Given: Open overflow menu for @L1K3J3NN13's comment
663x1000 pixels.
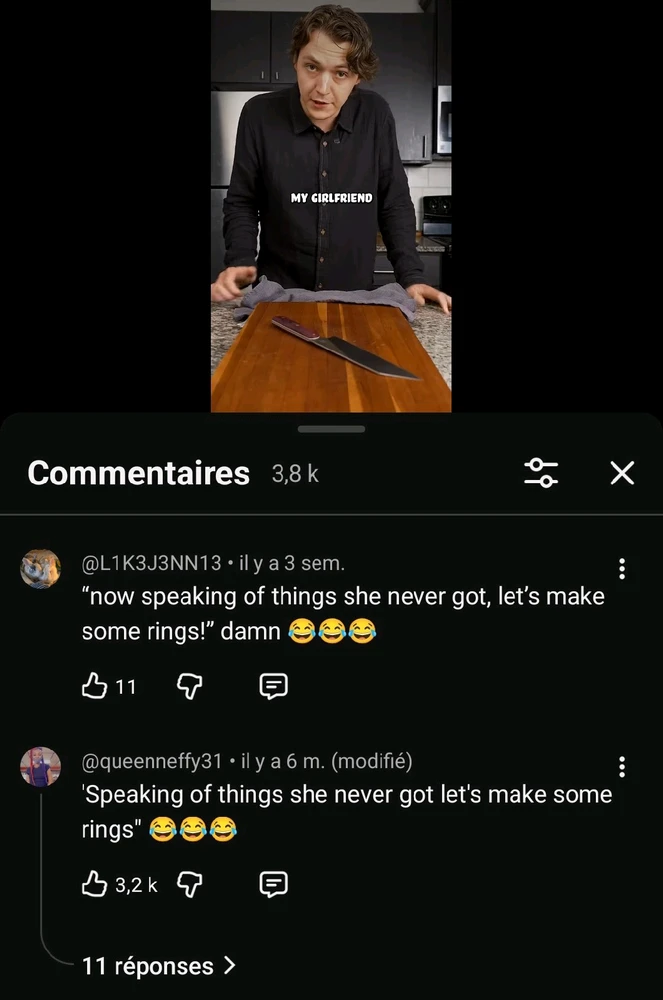Looking at the screenshot, I should 622,569.
